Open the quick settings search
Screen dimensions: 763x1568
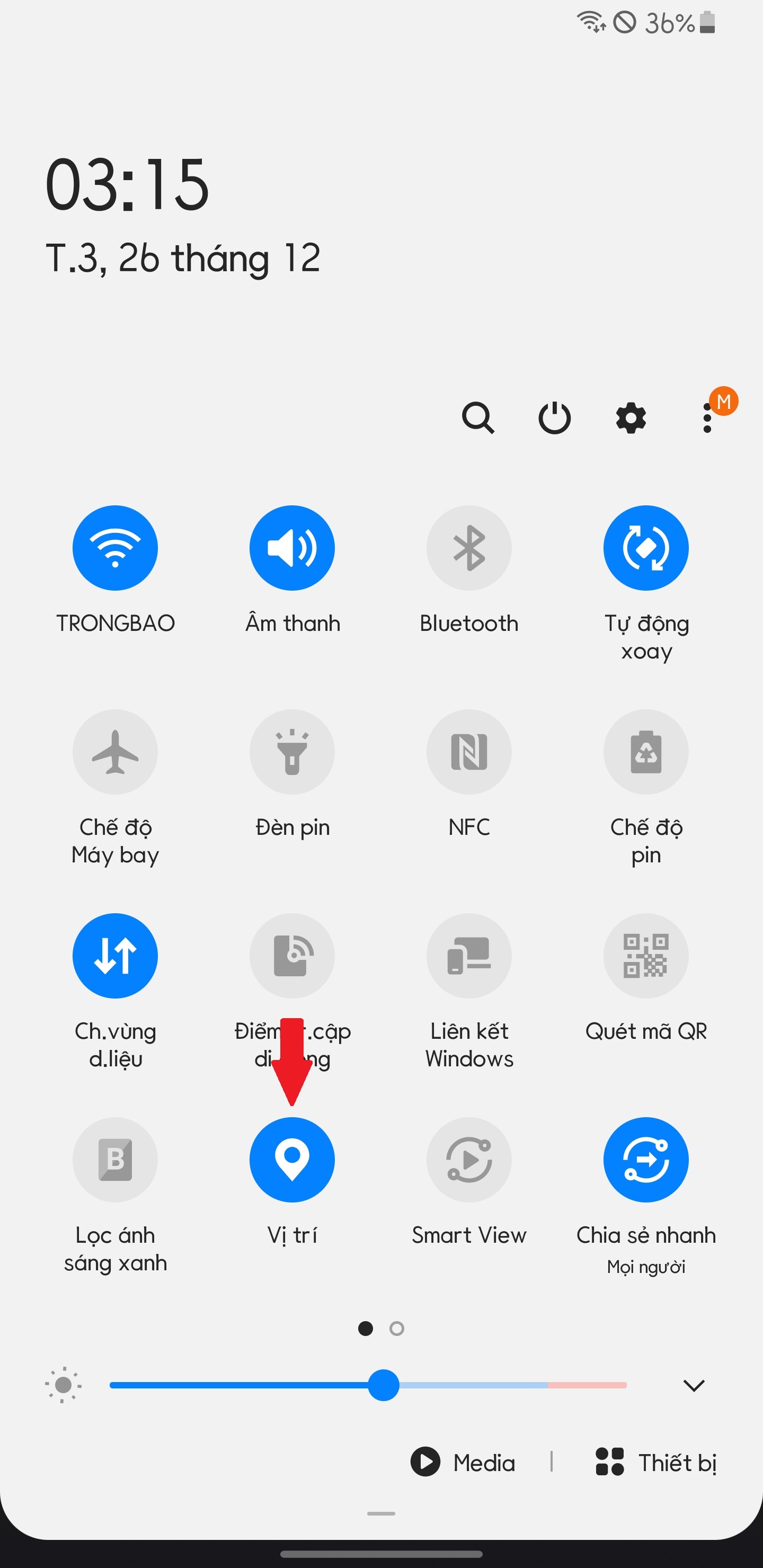478,417
